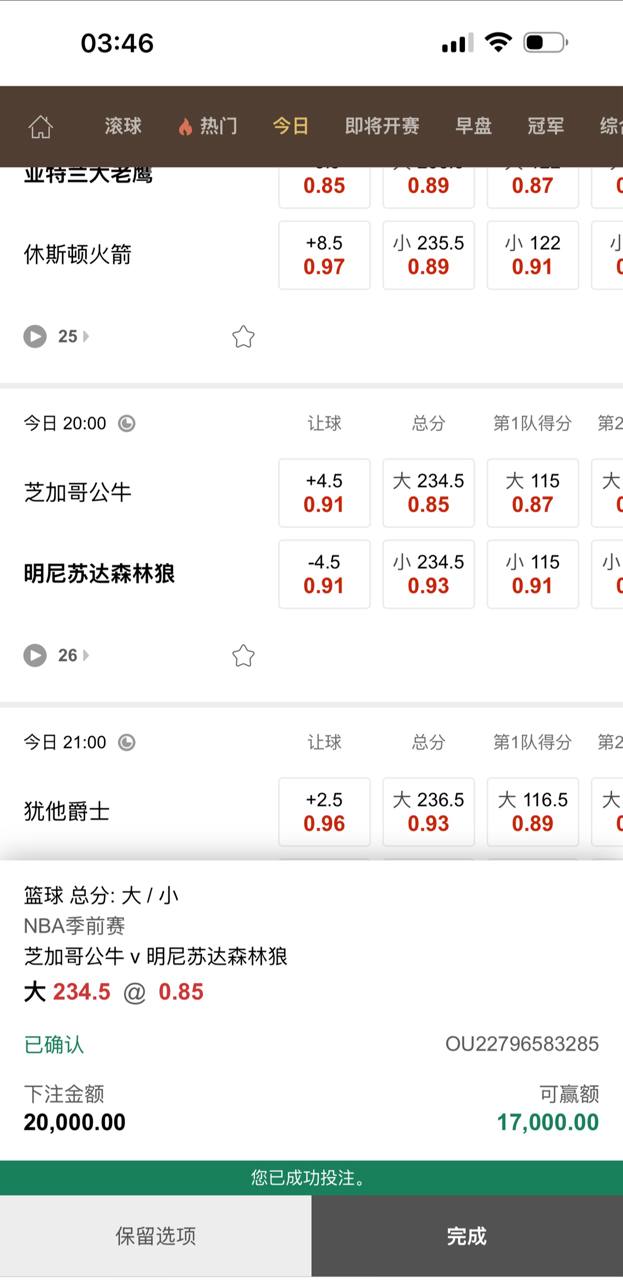Select 明尼苏达森林狼 -4.5 handicap odds

pyautogui.click(x=324, y=574)
